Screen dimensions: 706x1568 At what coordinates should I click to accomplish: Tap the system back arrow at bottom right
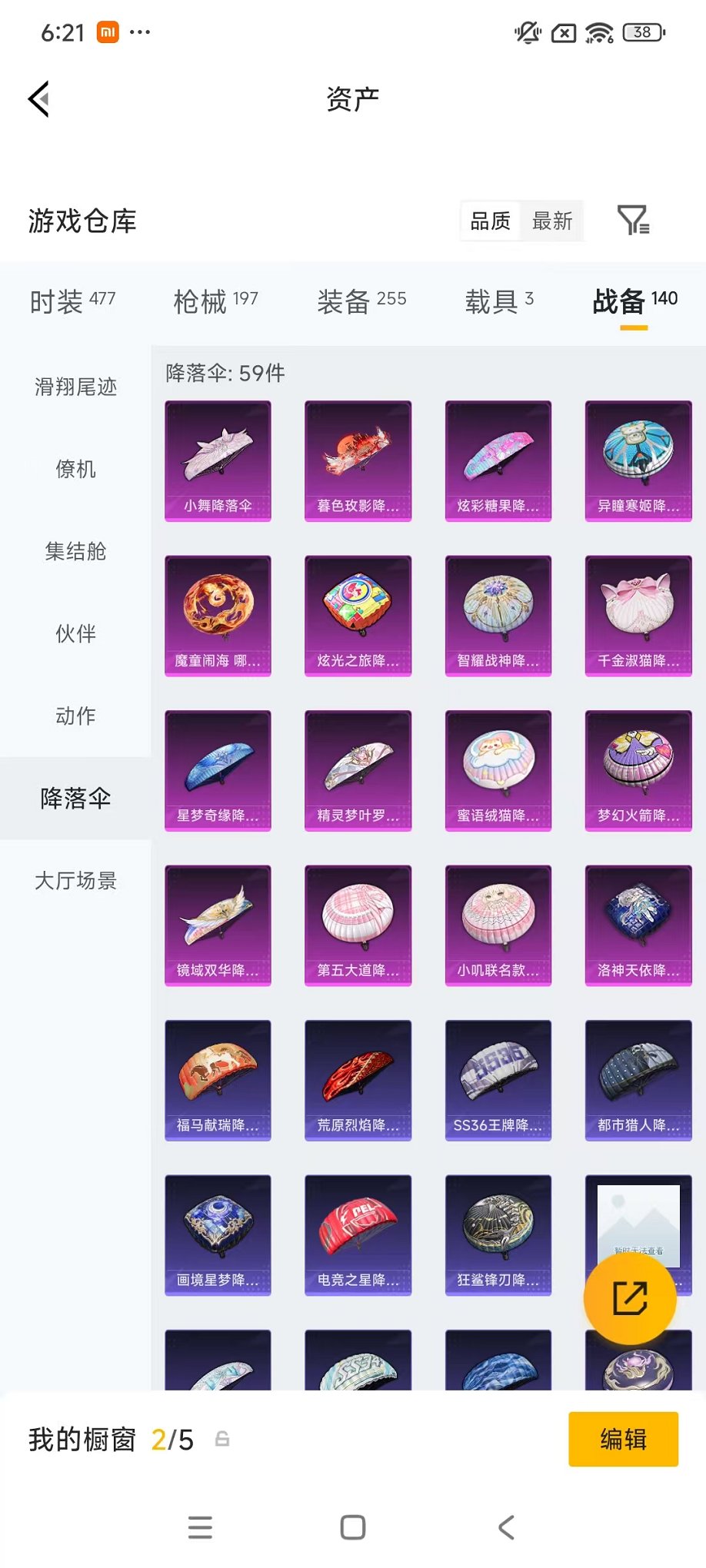[506, 1527]
